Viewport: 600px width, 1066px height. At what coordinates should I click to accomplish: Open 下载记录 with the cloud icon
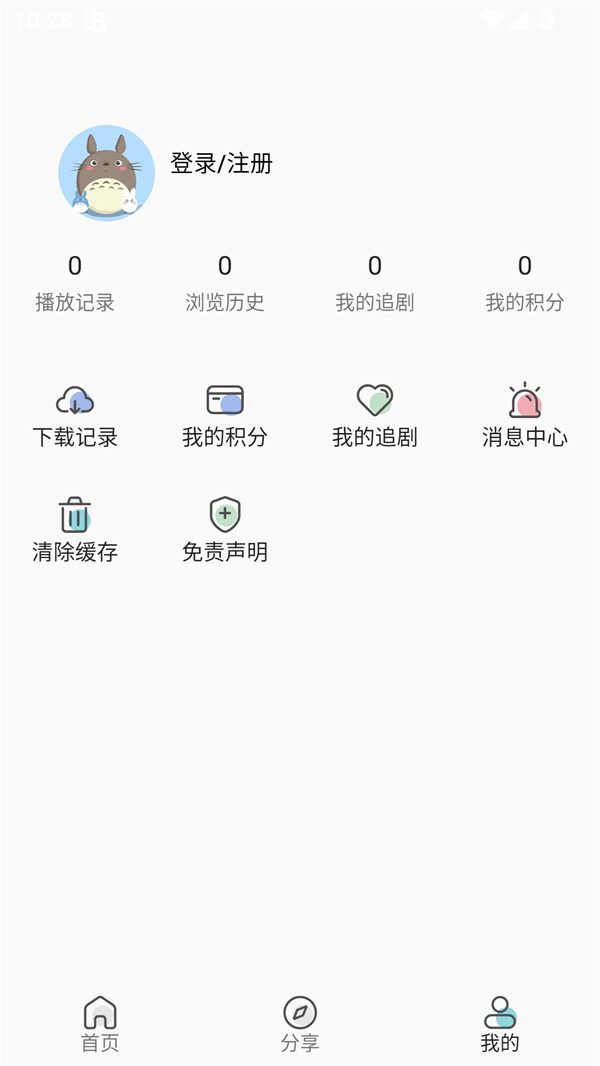click(x=75, y=415)
